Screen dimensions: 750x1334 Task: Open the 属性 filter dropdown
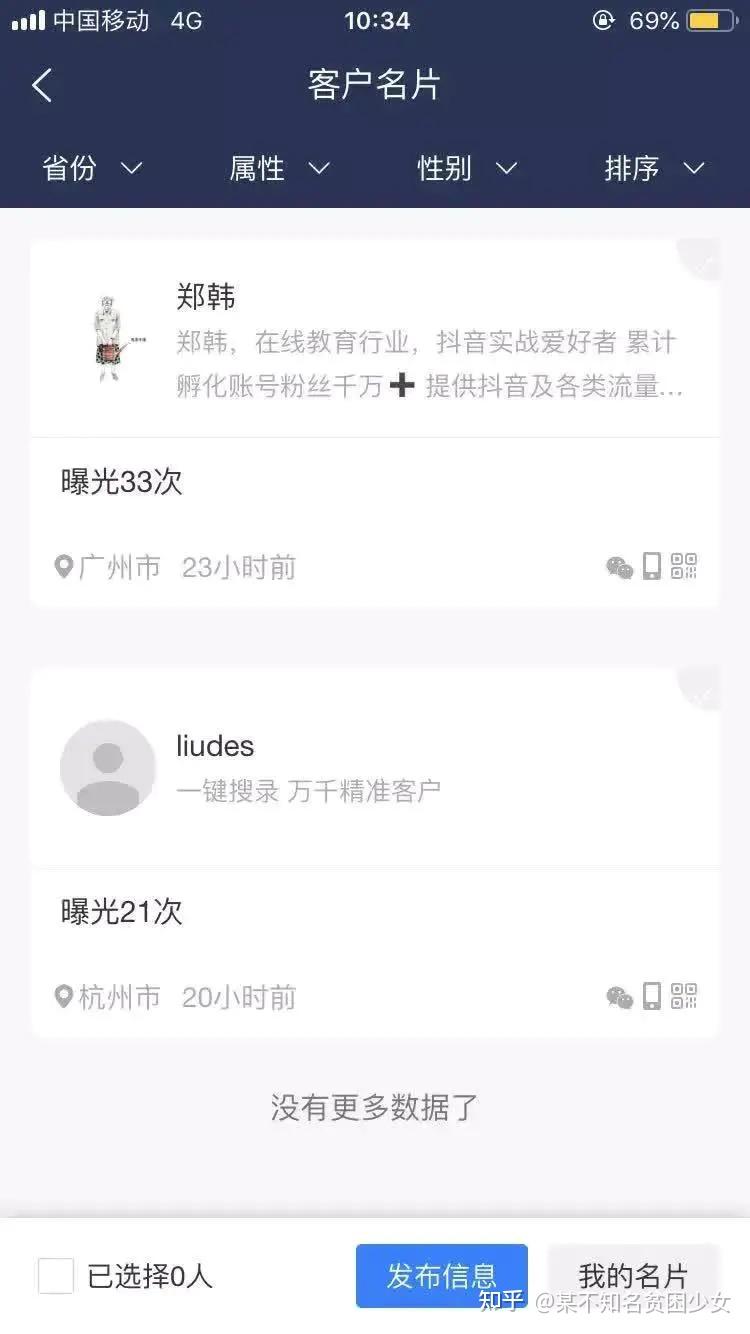(x=279, y=168)
